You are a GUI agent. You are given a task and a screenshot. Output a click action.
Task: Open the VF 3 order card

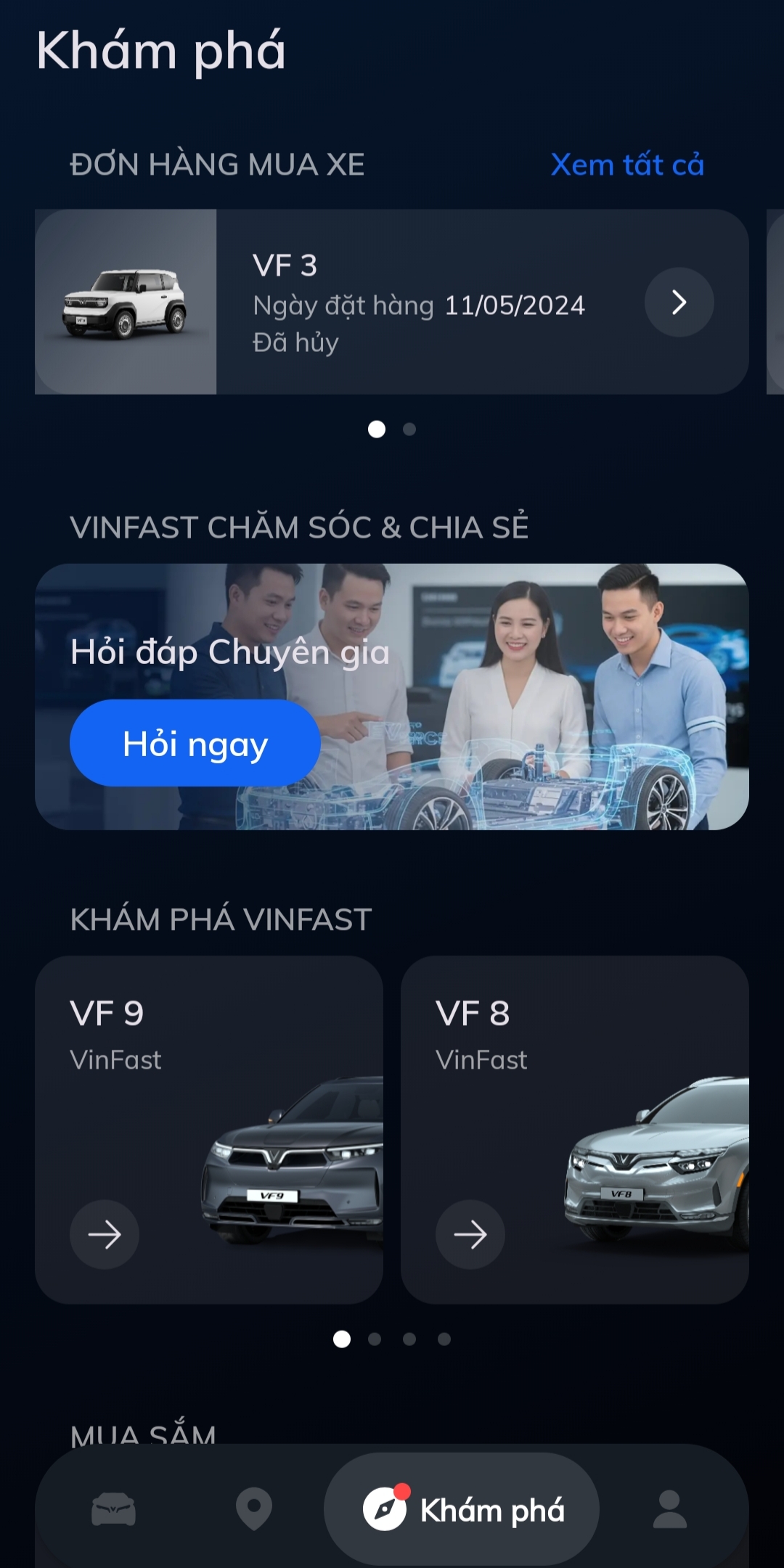[x=421, y=302]
